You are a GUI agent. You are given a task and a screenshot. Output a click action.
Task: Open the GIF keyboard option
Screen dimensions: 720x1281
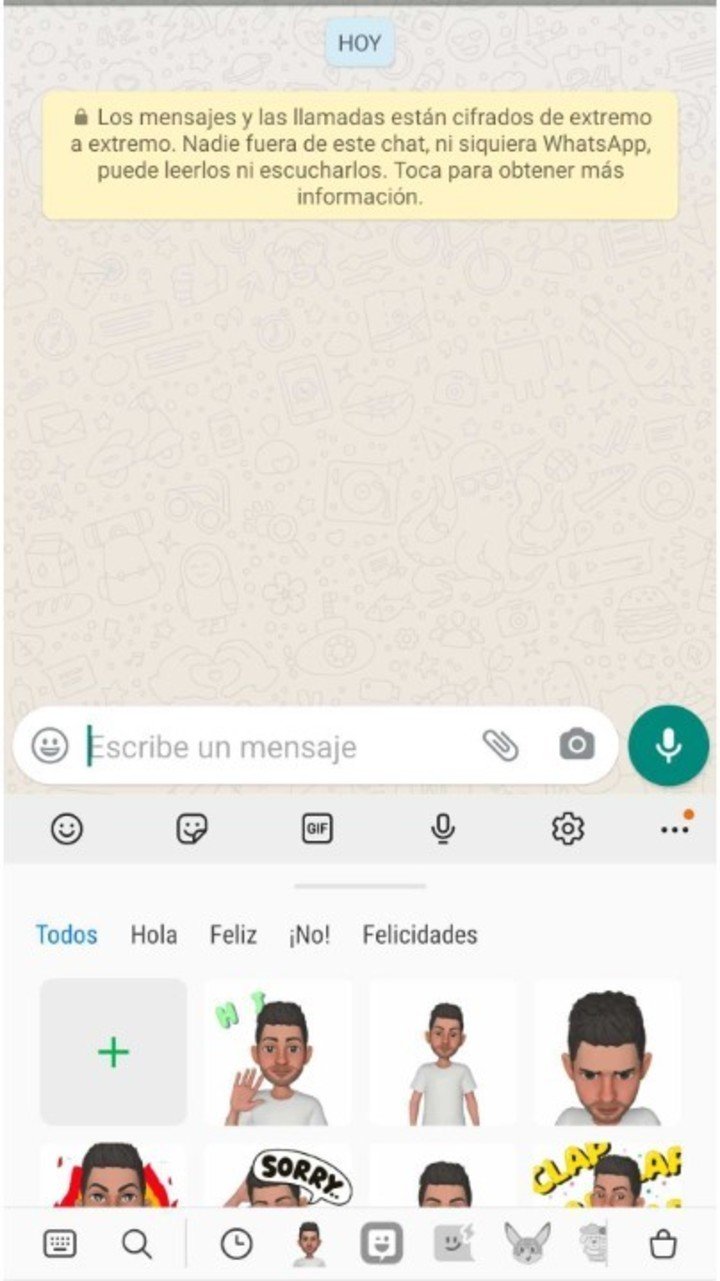(317, 829)
